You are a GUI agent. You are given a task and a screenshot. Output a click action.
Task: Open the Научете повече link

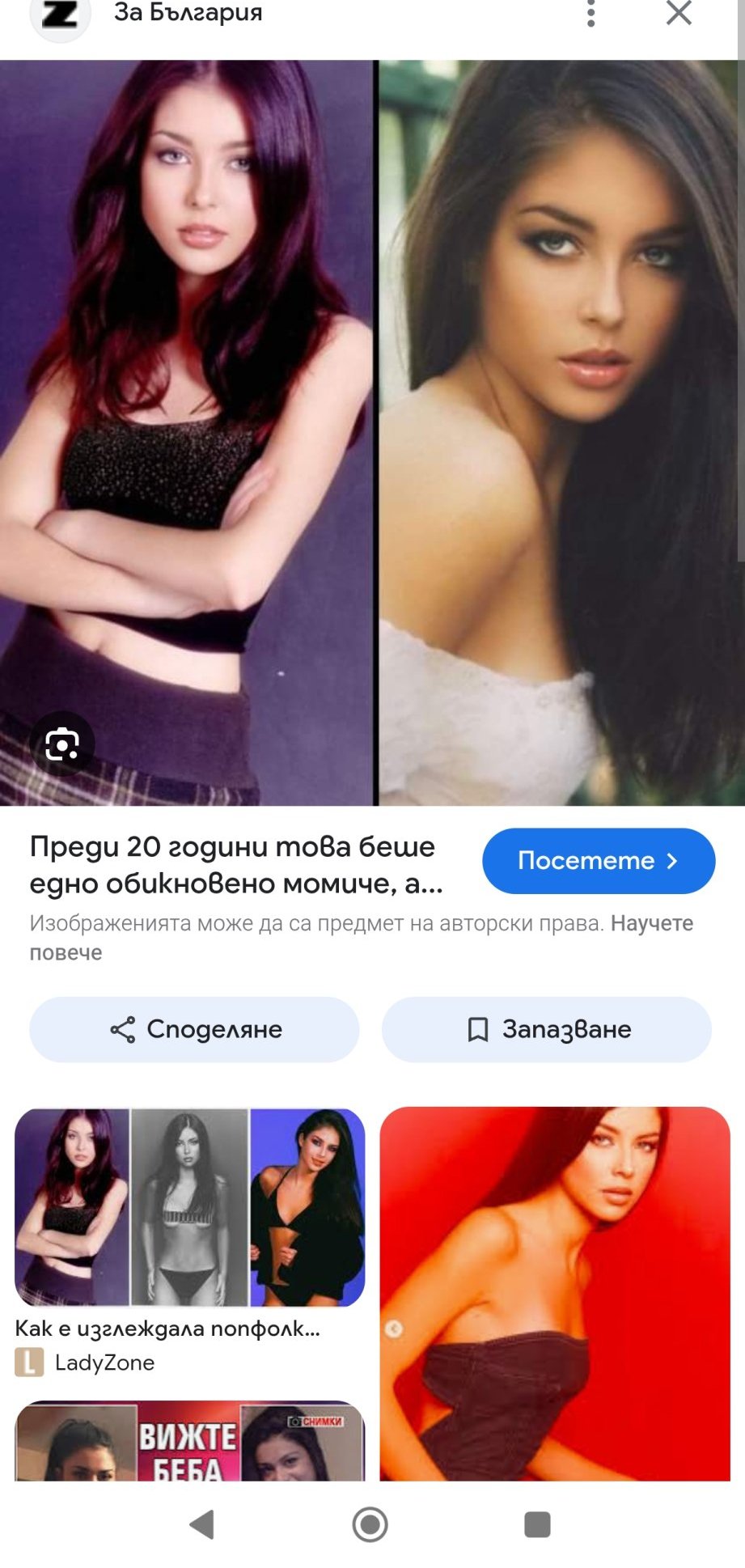tap(651, 924)
